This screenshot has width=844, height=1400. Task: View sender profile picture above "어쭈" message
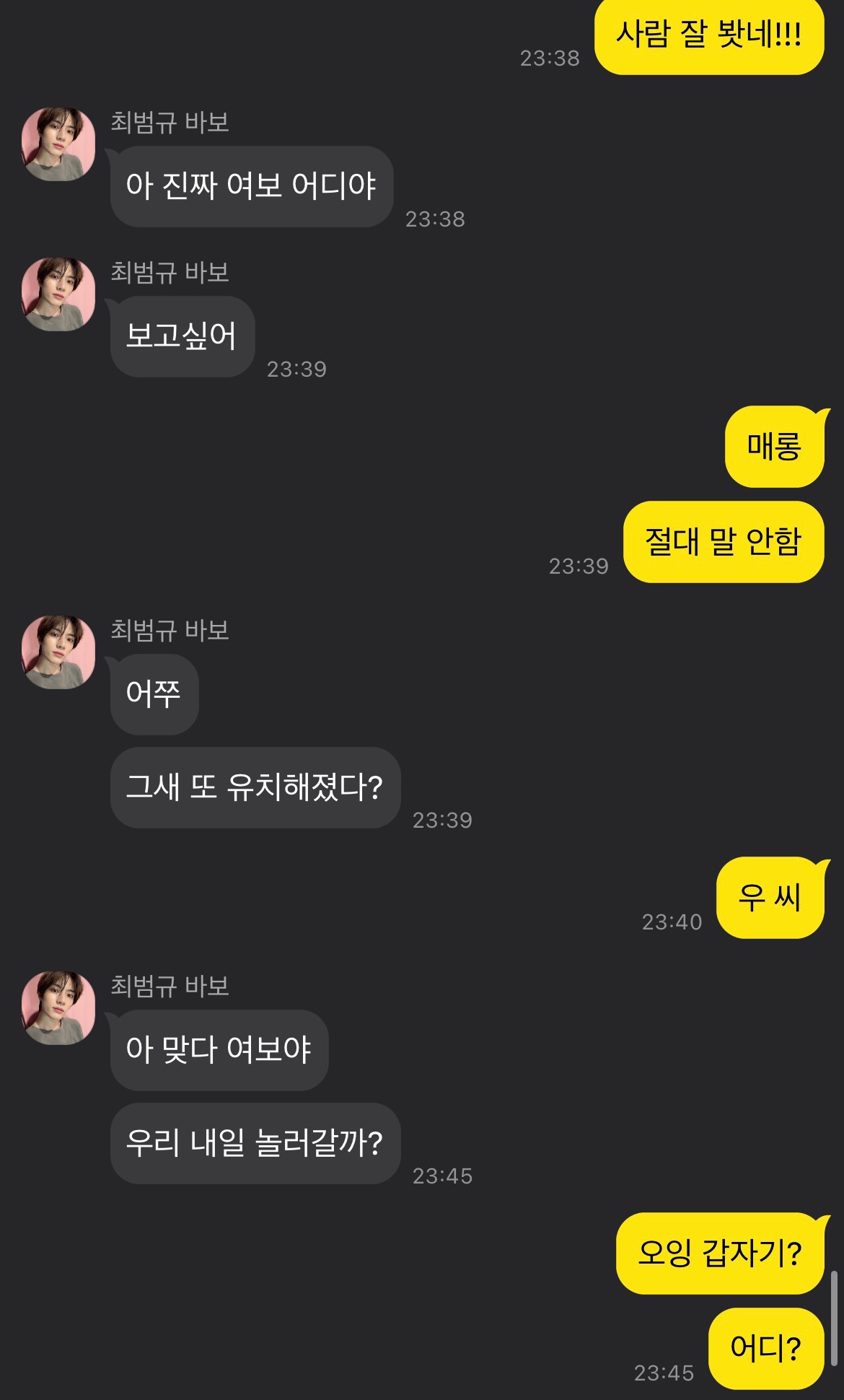coord(58,652)
